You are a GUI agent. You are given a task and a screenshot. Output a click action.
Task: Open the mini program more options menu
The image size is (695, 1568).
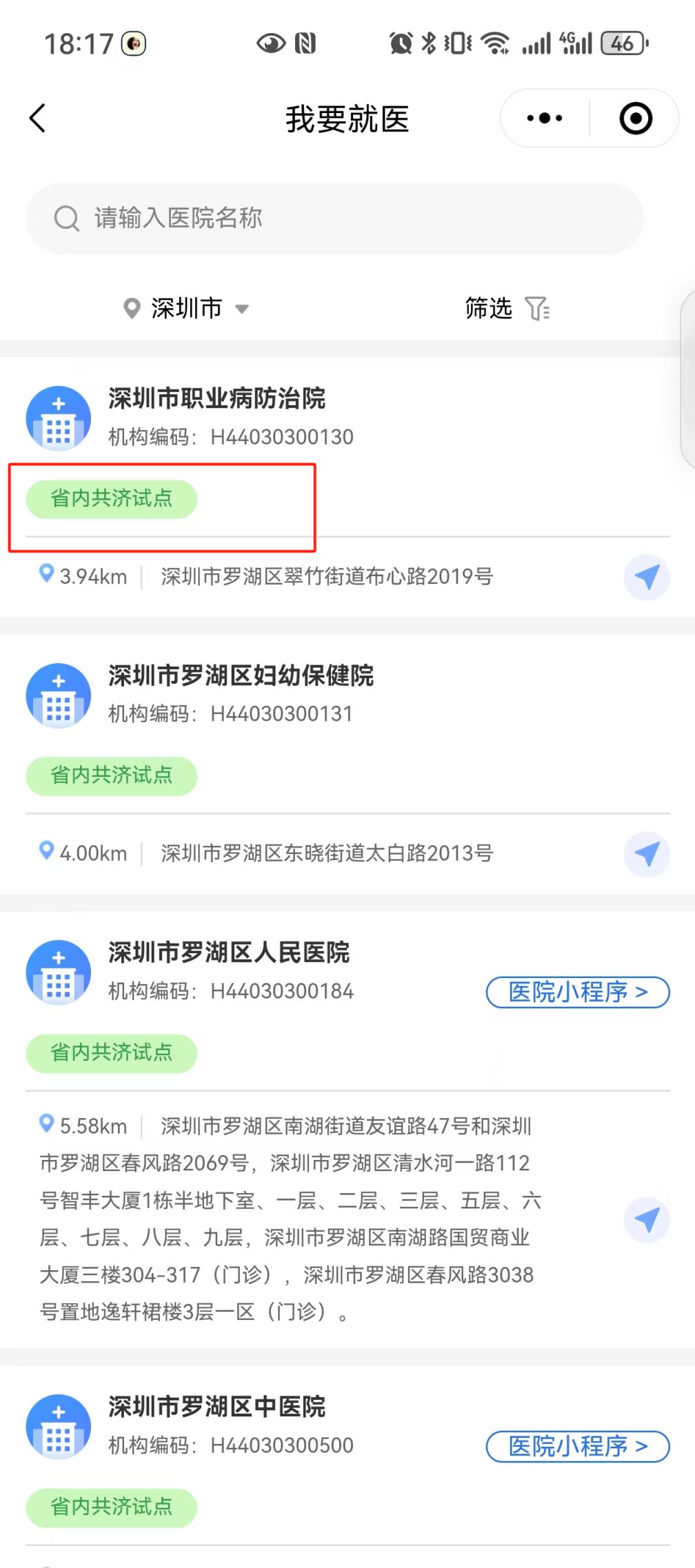click(544, 119)
